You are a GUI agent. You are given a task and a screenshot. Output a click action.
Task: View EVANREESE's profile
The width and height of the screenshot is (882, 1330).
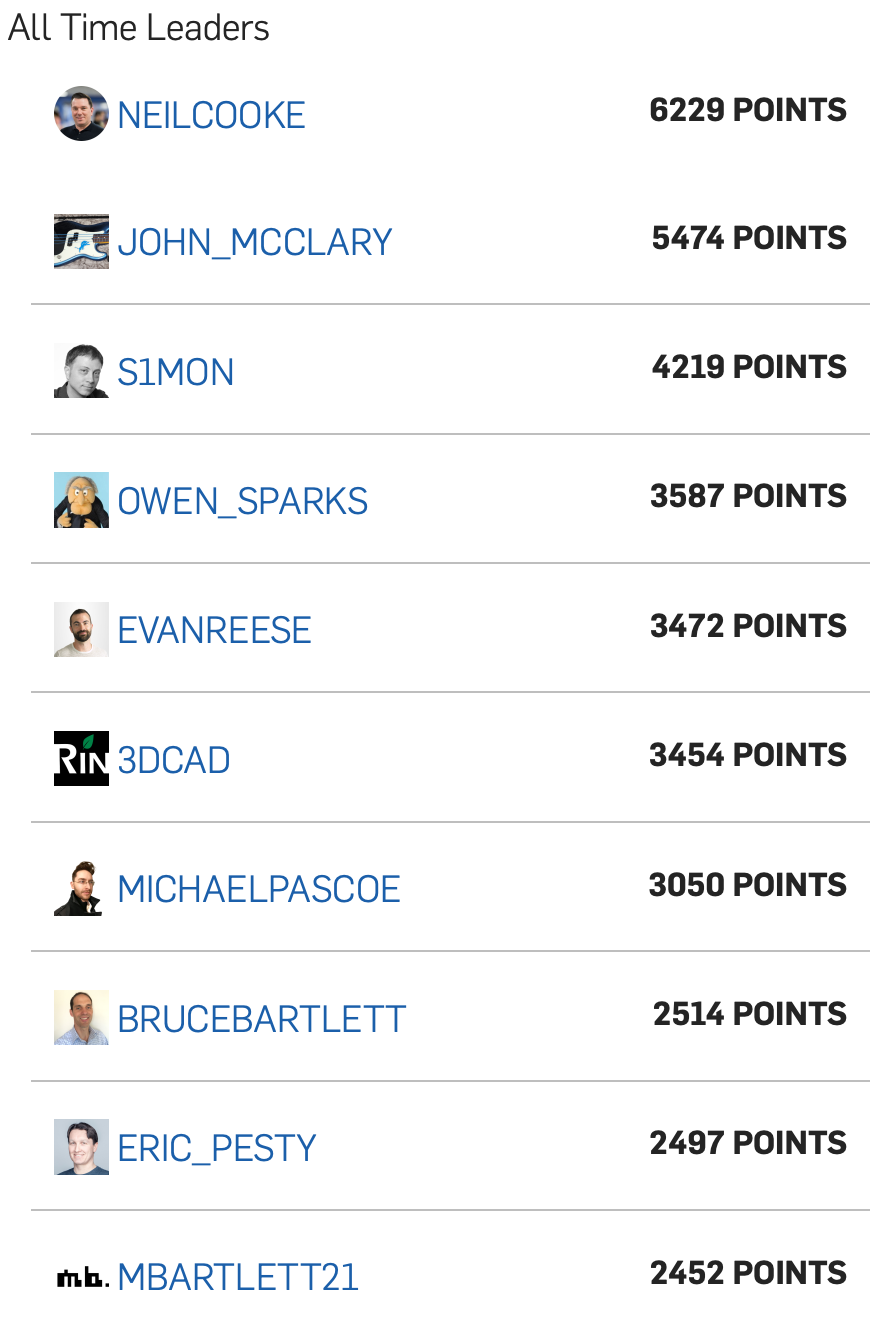point(214,630)
